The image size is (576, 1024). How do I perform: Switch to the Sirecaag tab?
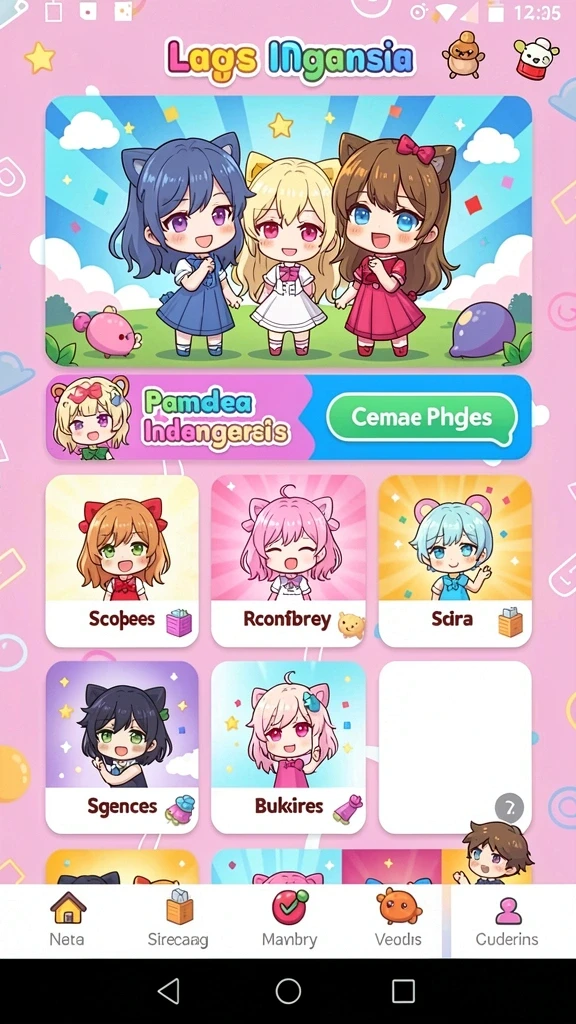coord(178,920)
